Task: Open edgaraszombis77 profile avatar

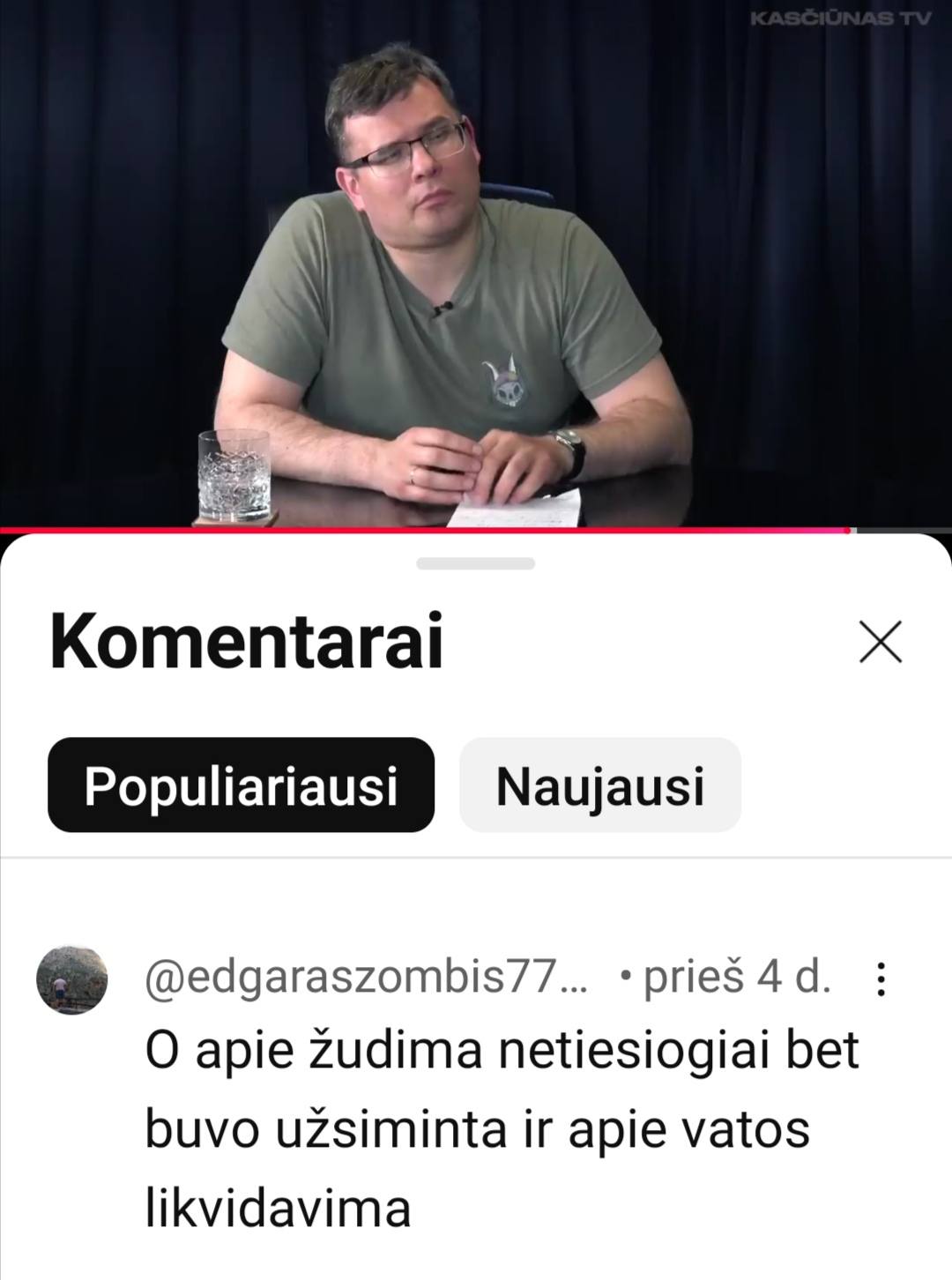Action: pos(72,980)
